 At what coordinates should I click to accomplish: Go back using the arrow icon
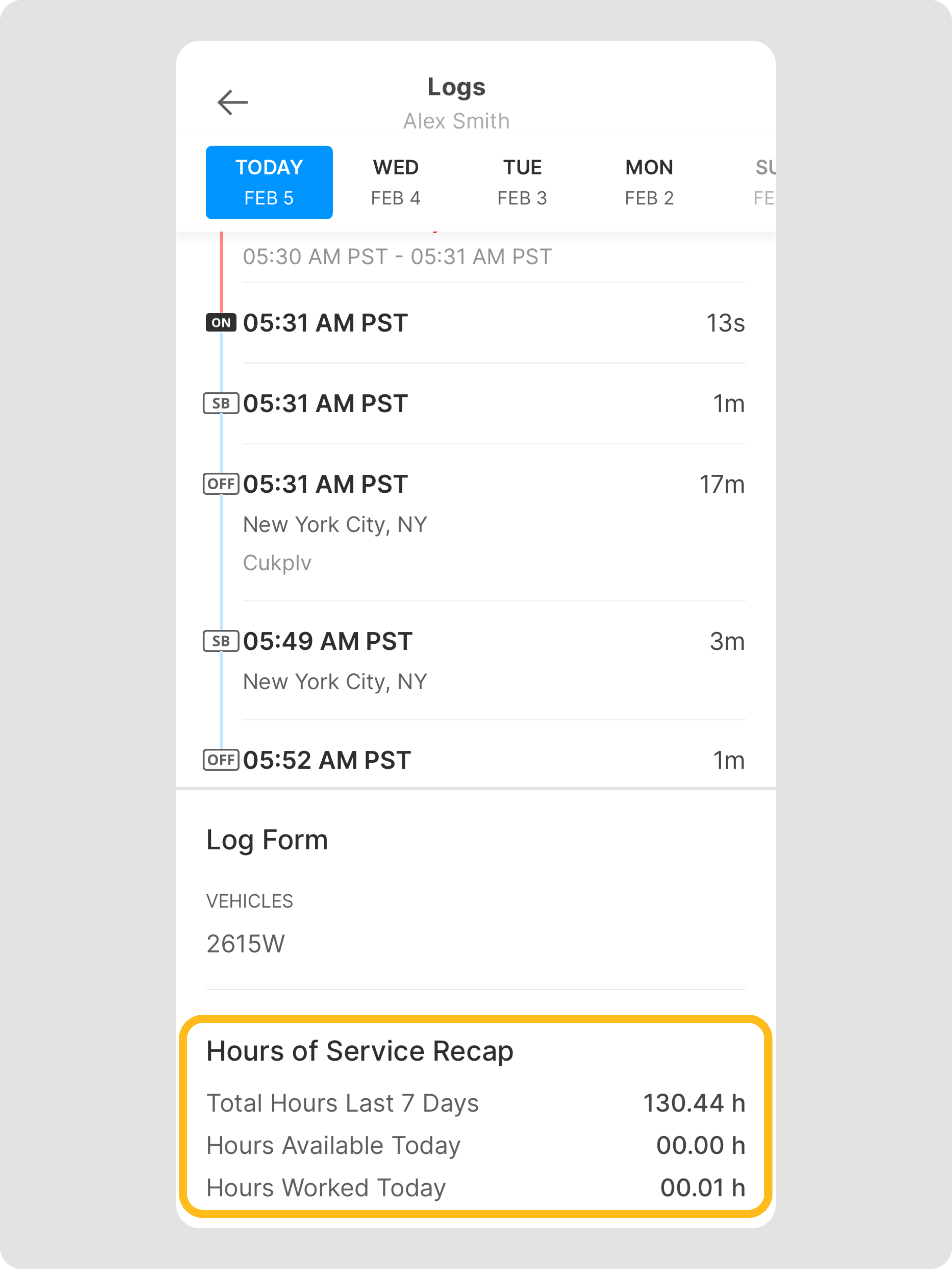pos(232,103)
